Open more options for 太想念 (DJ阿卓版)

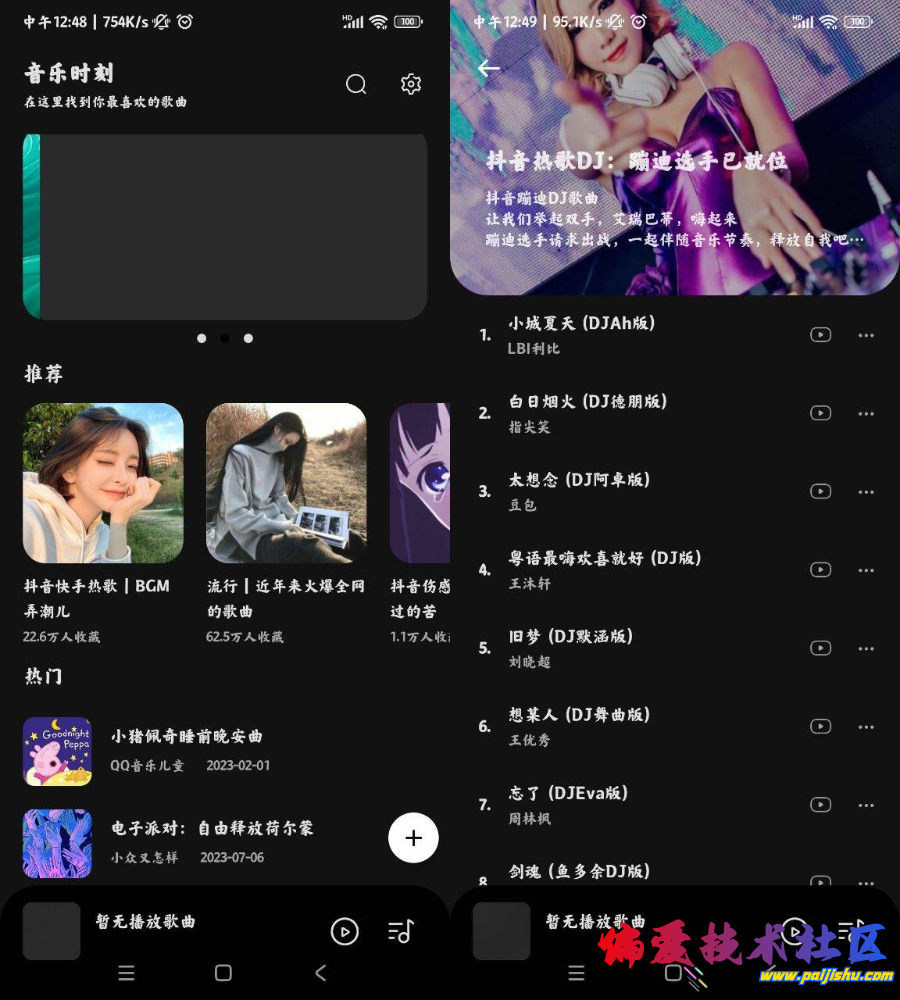pyautogui.click(x=866, y=491)
